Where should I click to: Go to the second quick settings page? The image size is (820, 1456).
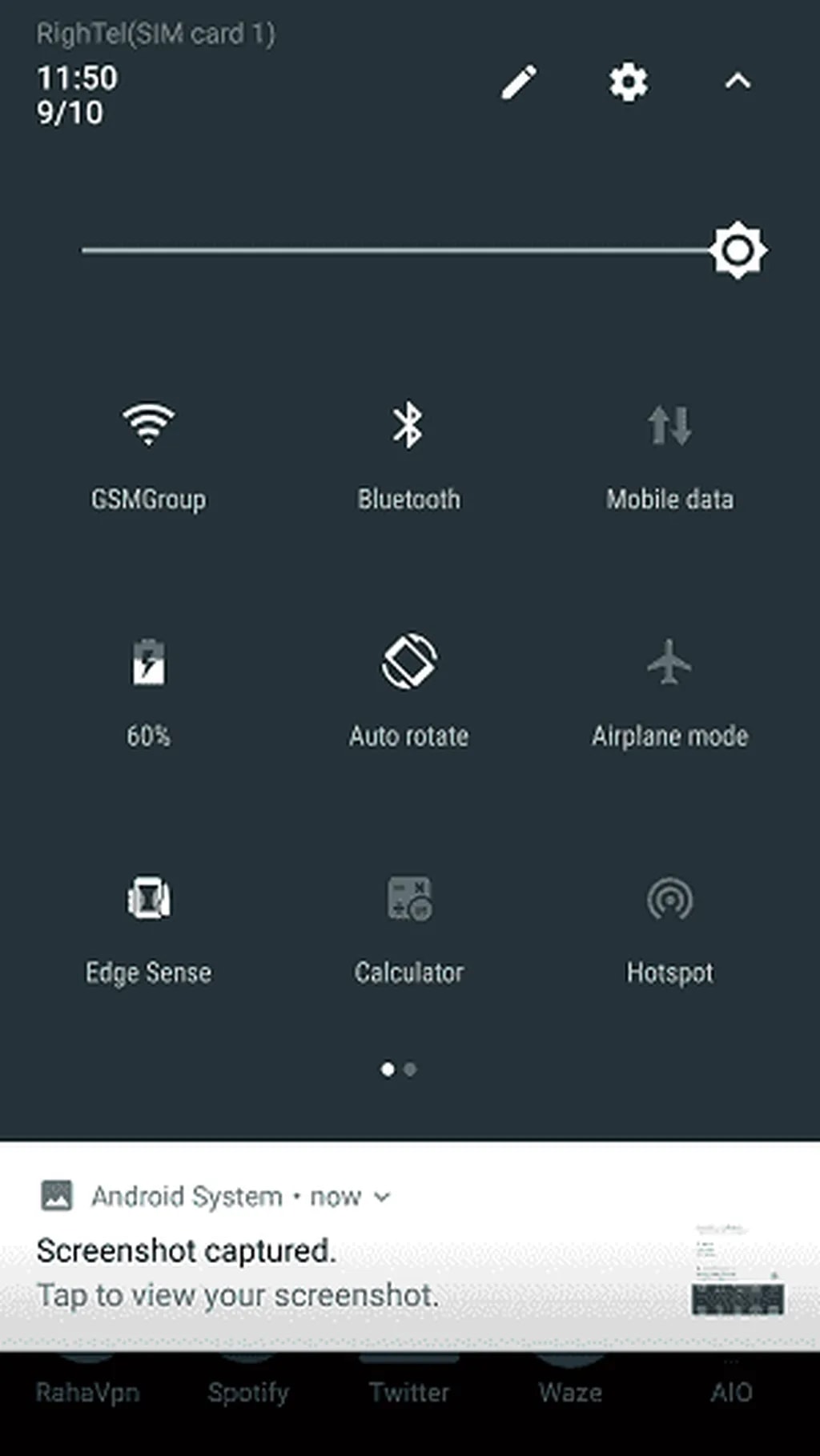(x=411, y=1069)
